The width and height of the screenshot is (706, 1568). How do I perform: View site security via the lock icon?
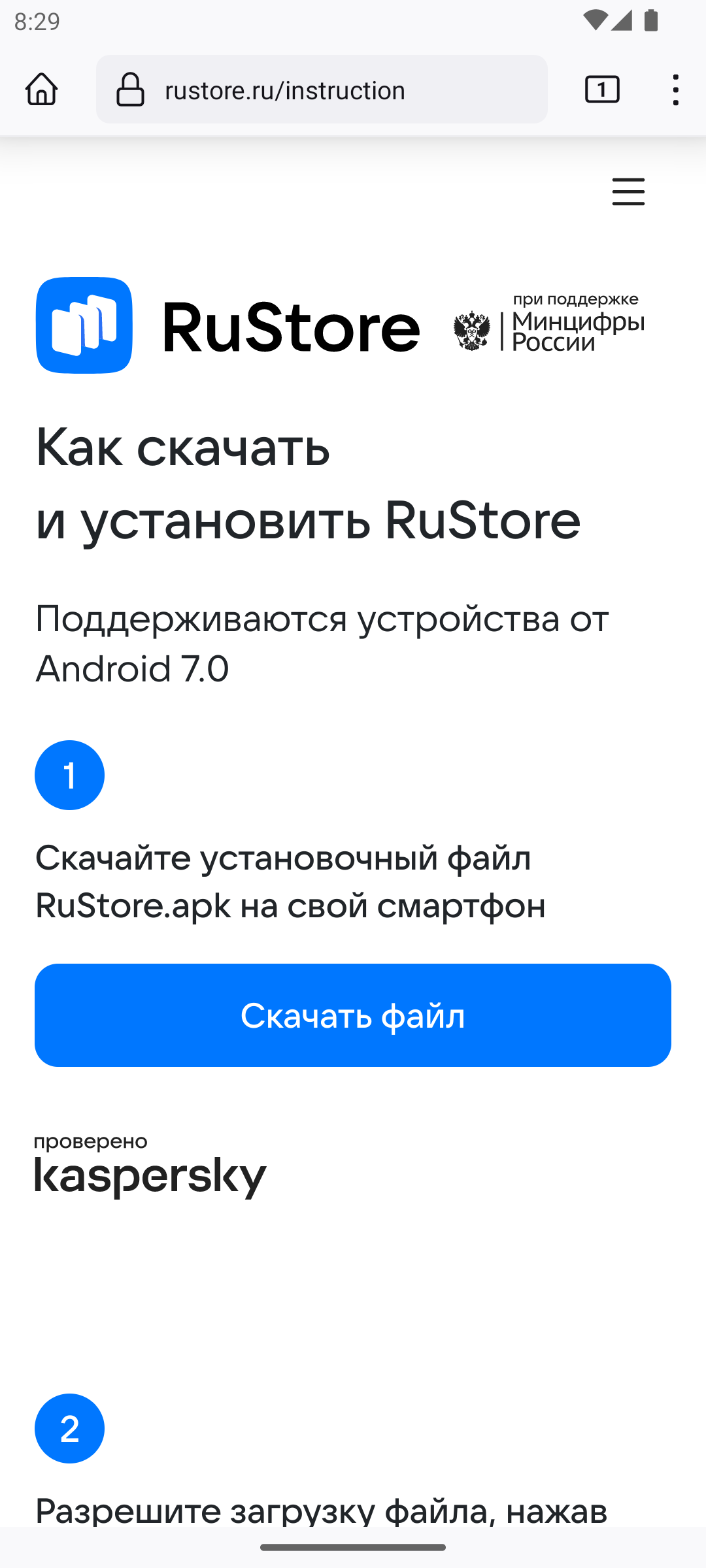(130, 90)
